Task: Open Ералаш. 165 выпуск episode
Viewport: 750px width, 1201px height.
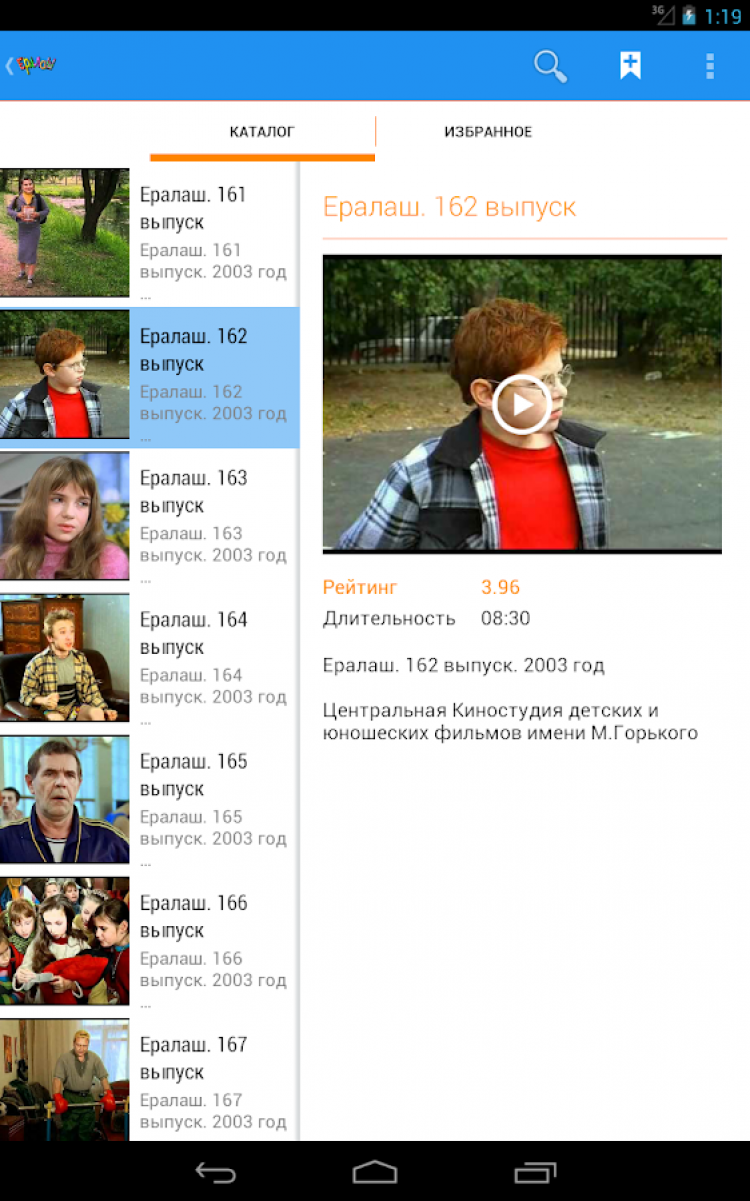Action: click(x=150, y=802)
